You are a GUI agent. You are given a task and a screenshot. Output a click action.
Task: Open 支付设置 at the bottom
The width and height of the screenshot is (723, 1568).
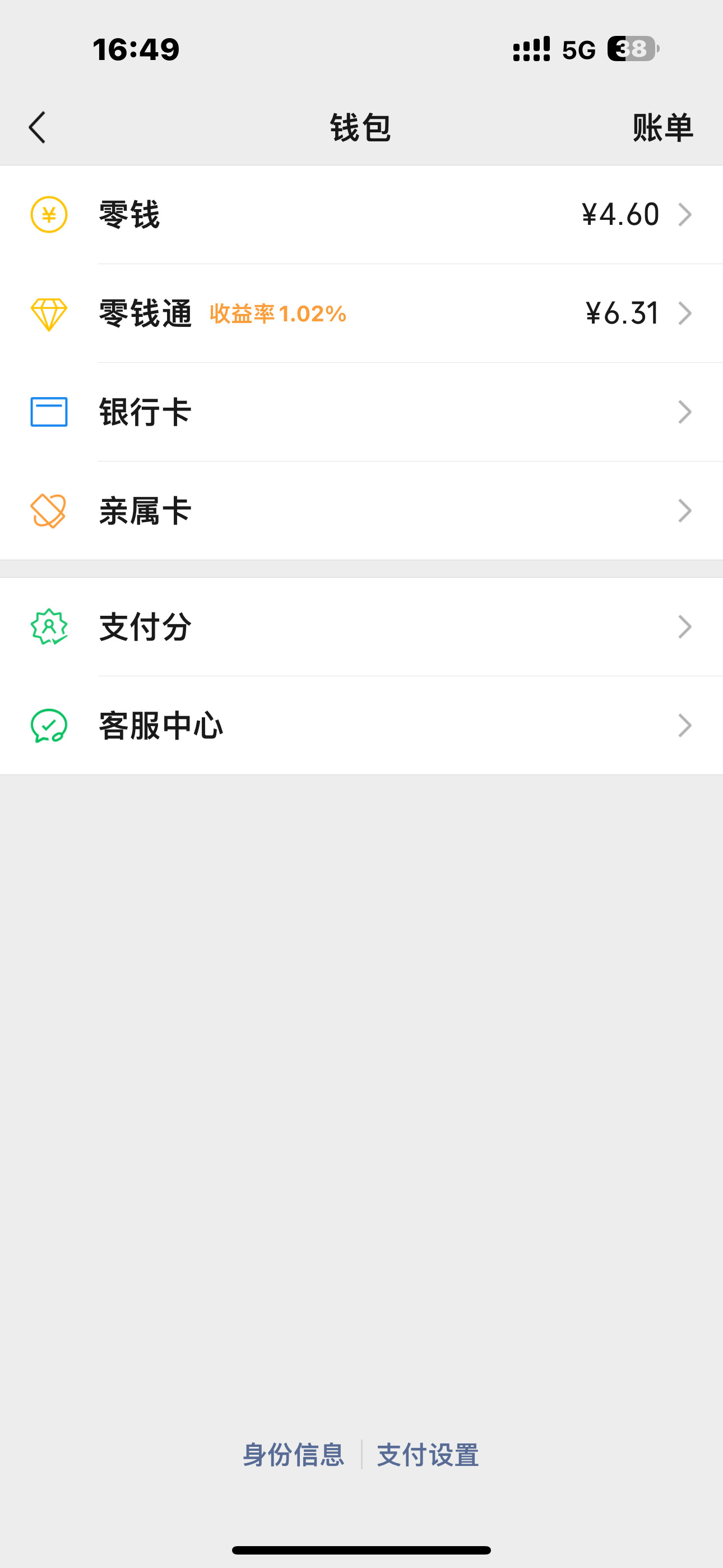428,1456
